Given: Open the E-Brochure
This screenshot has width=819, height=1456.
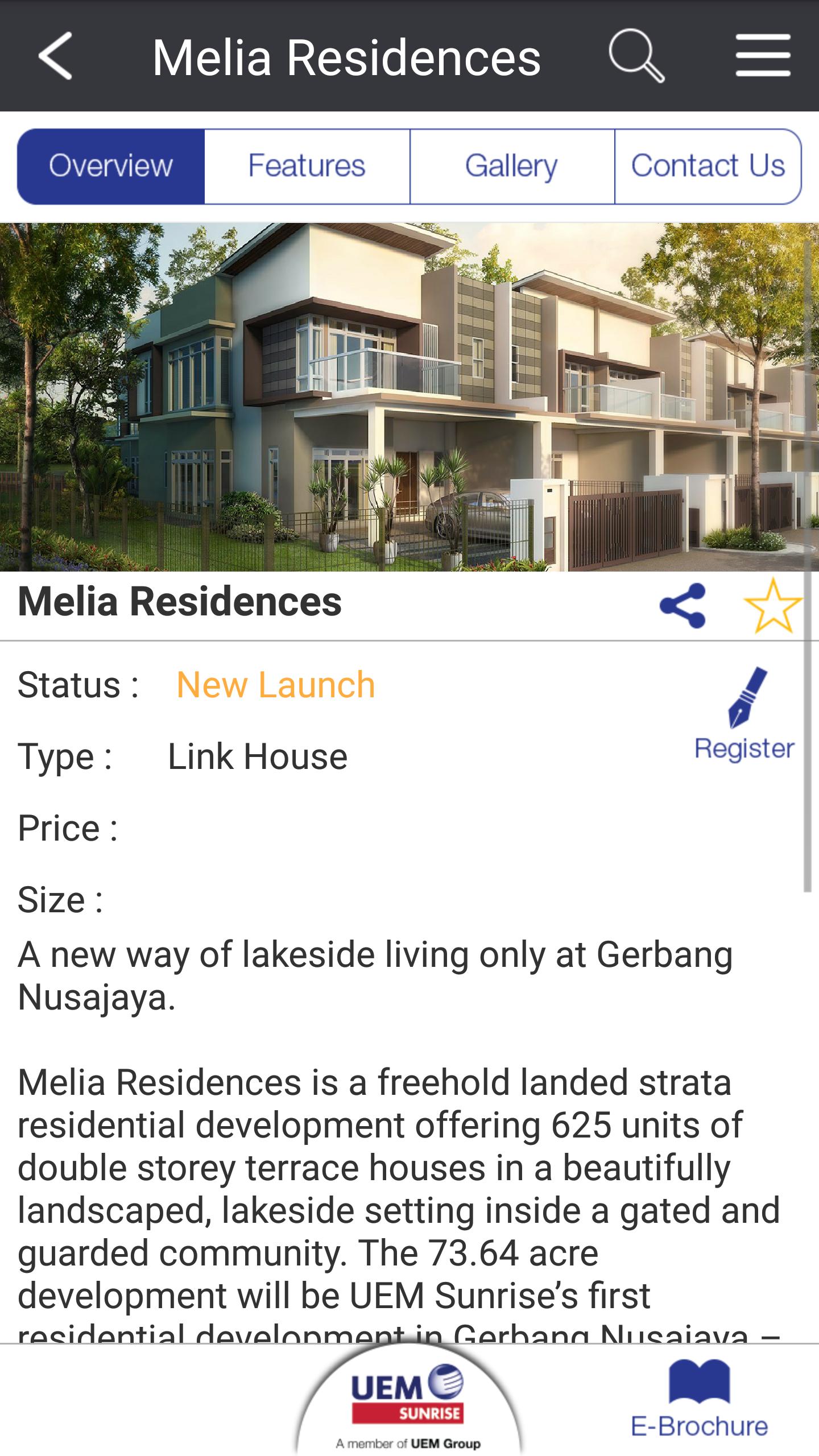Looking at the screenshot, I should pyautogui.click(x=699, y=1399).
